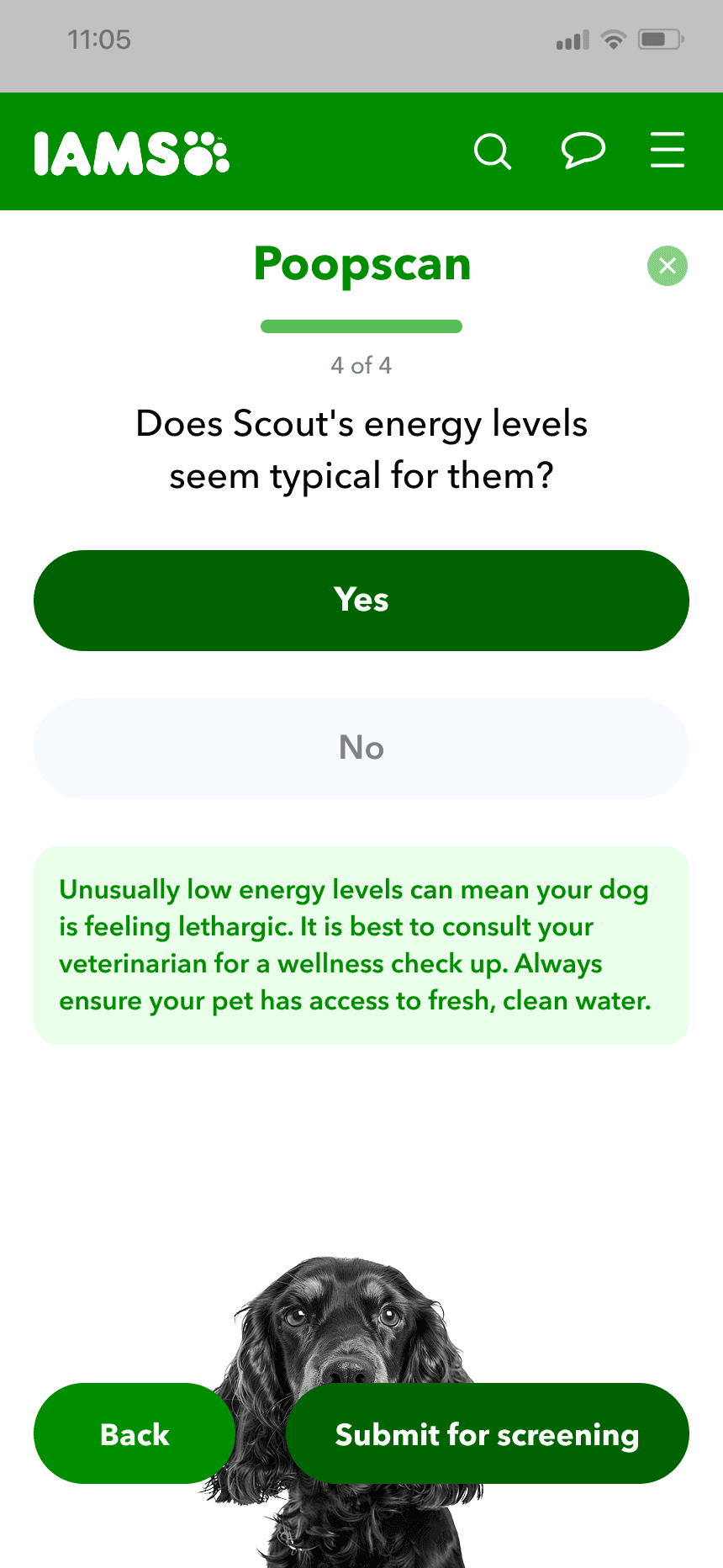The image size is (723, 1568).
Task: Open the chat bubble icon
Action: click(x=583, y=151)
